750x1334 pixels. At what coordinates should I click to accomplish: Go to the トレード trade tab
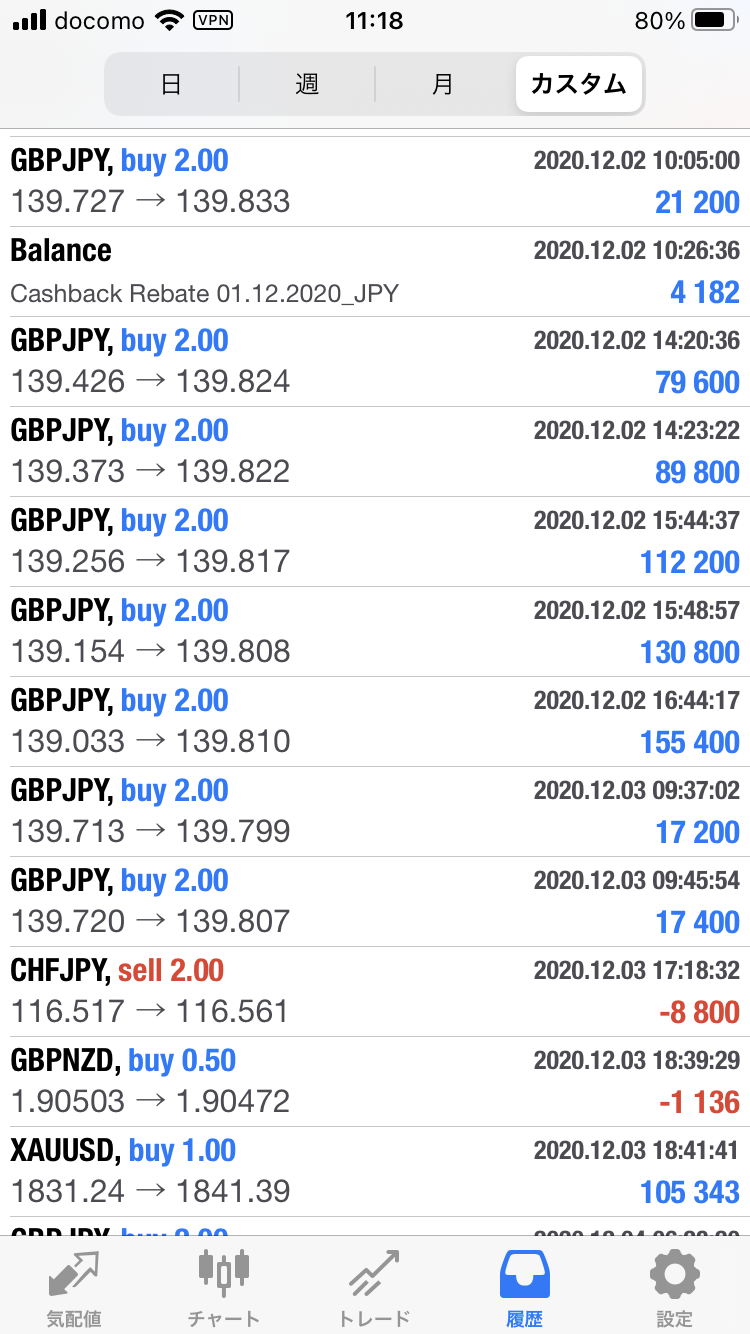[374, 1286]
